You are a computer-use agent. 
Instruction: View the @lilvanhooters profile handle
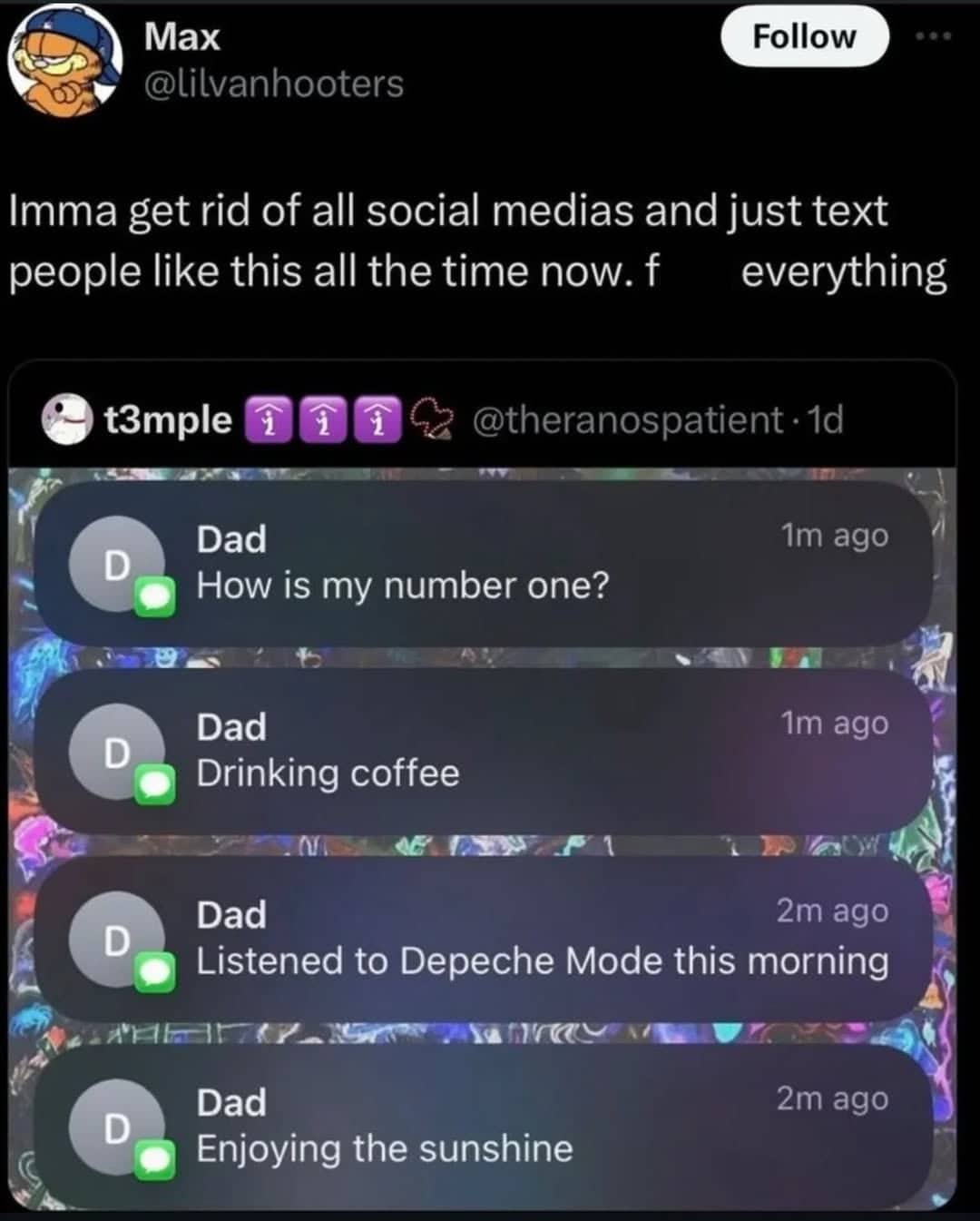click(x=274, y=84)
